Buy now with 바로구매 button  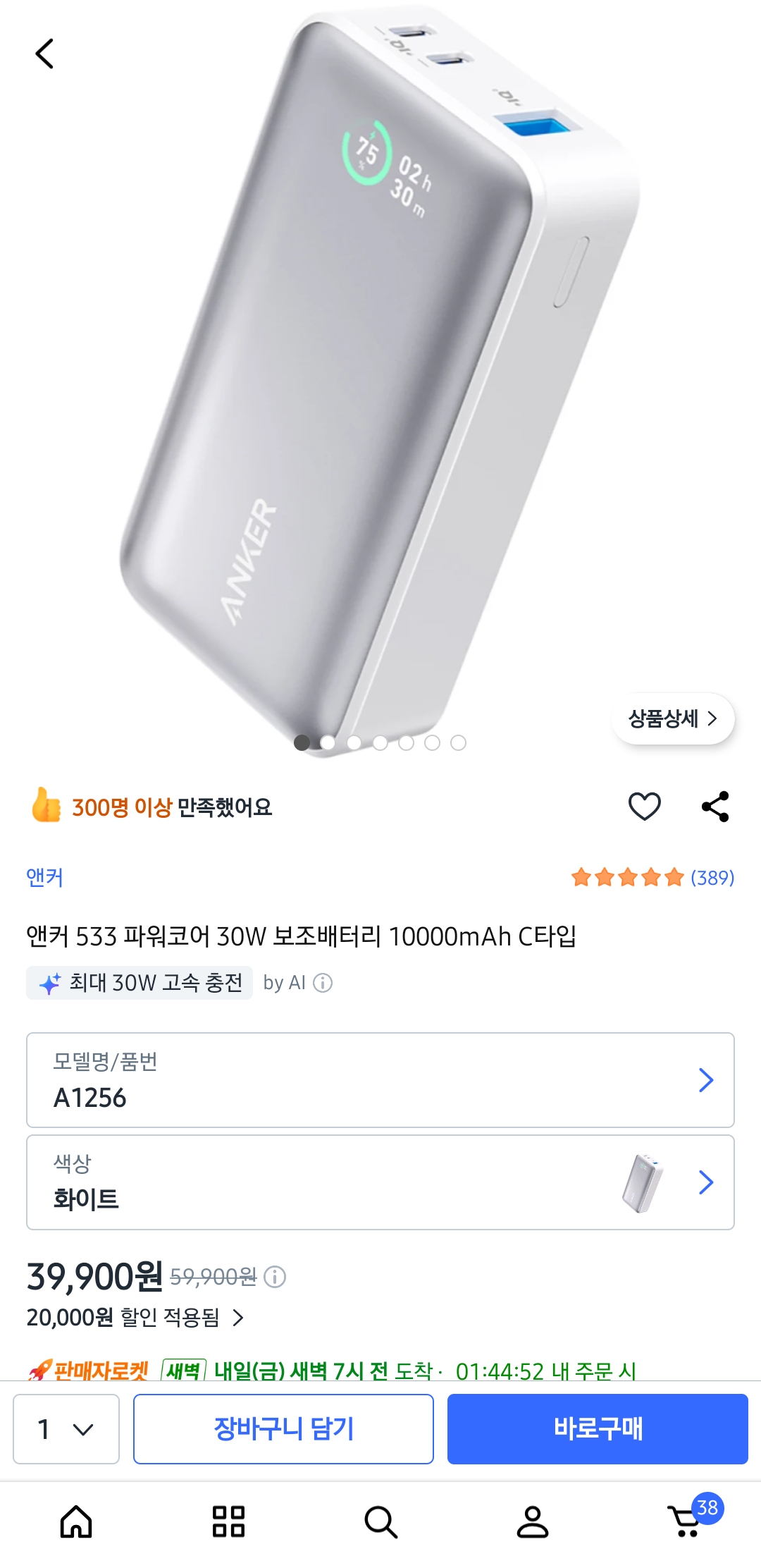tap(598, 1429)
